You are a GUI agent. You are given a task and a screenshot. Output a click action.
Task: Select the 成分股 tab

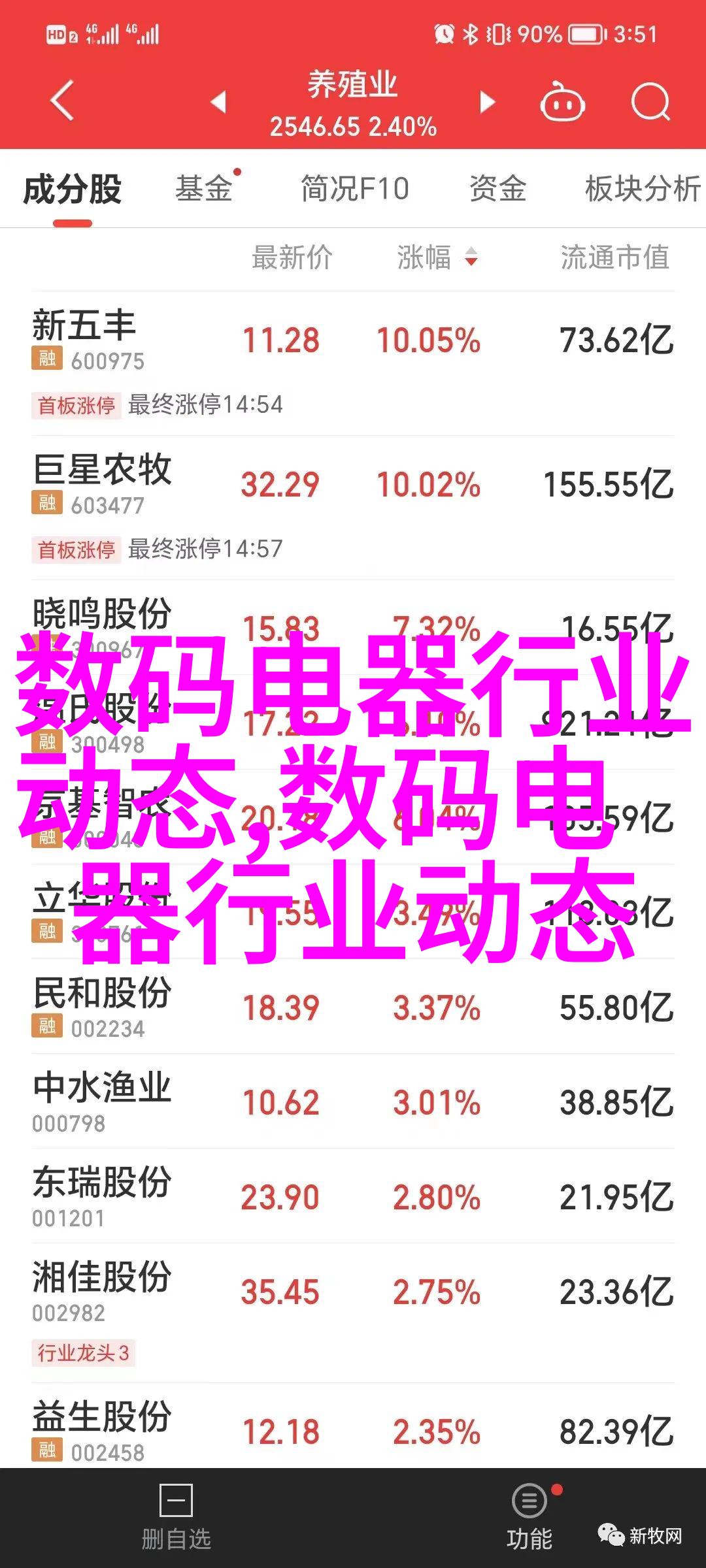tap(73, 189)
